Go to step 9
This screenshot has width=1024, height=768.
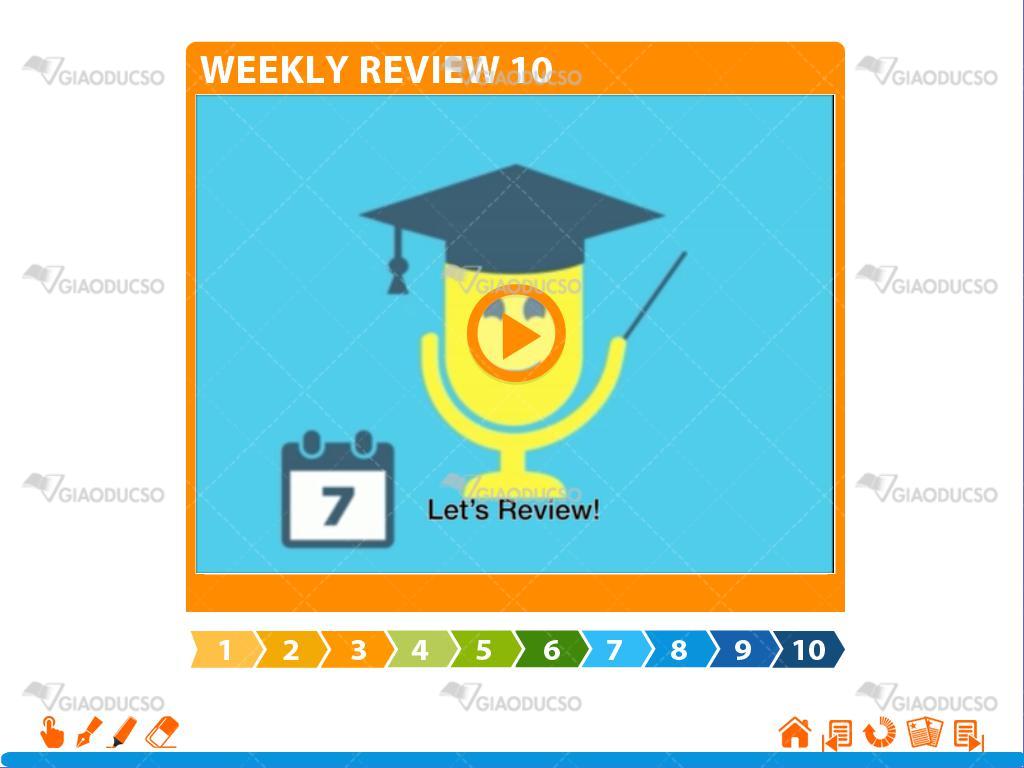(x=742, y=650)
